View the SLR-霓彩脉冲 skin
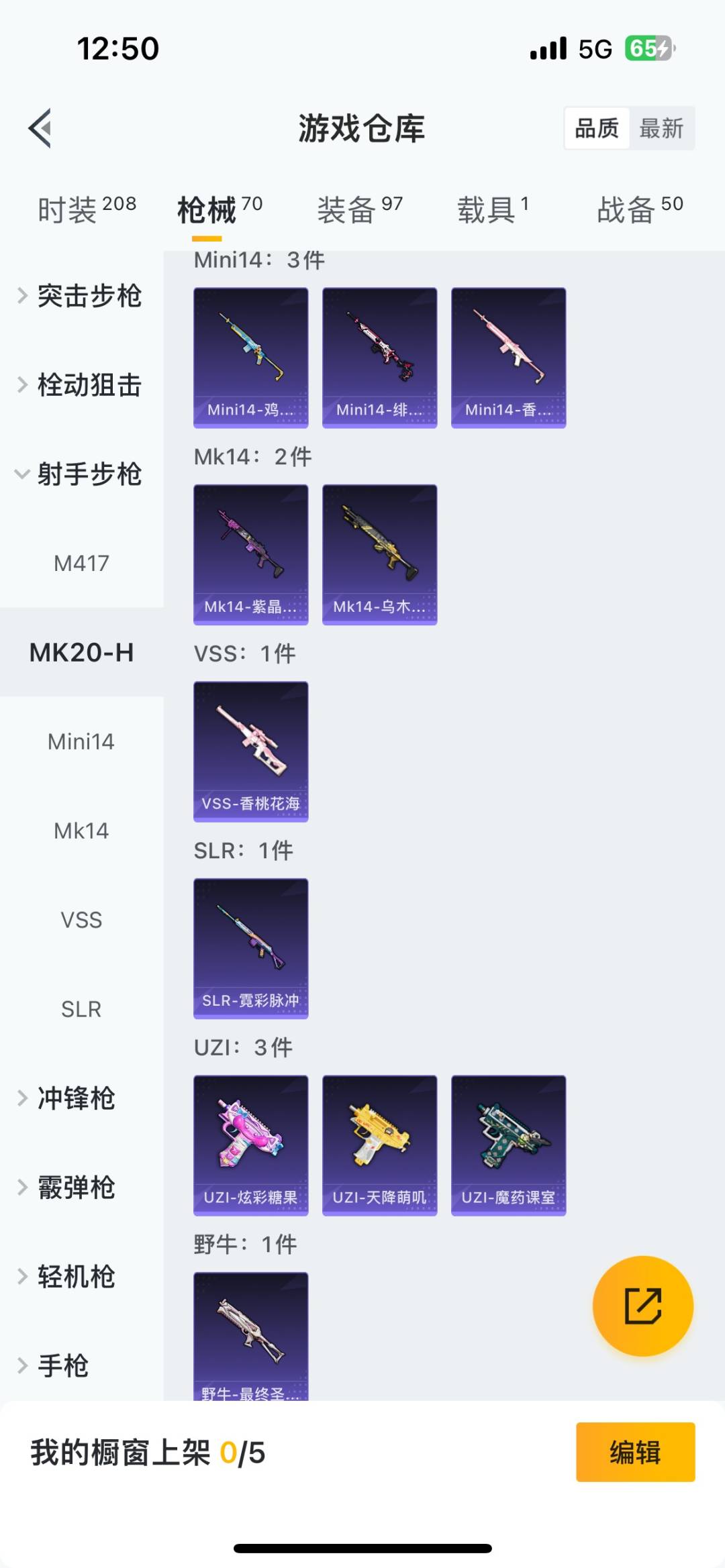This screenshot has height=1568, width=725. click(x=250, y=951)
